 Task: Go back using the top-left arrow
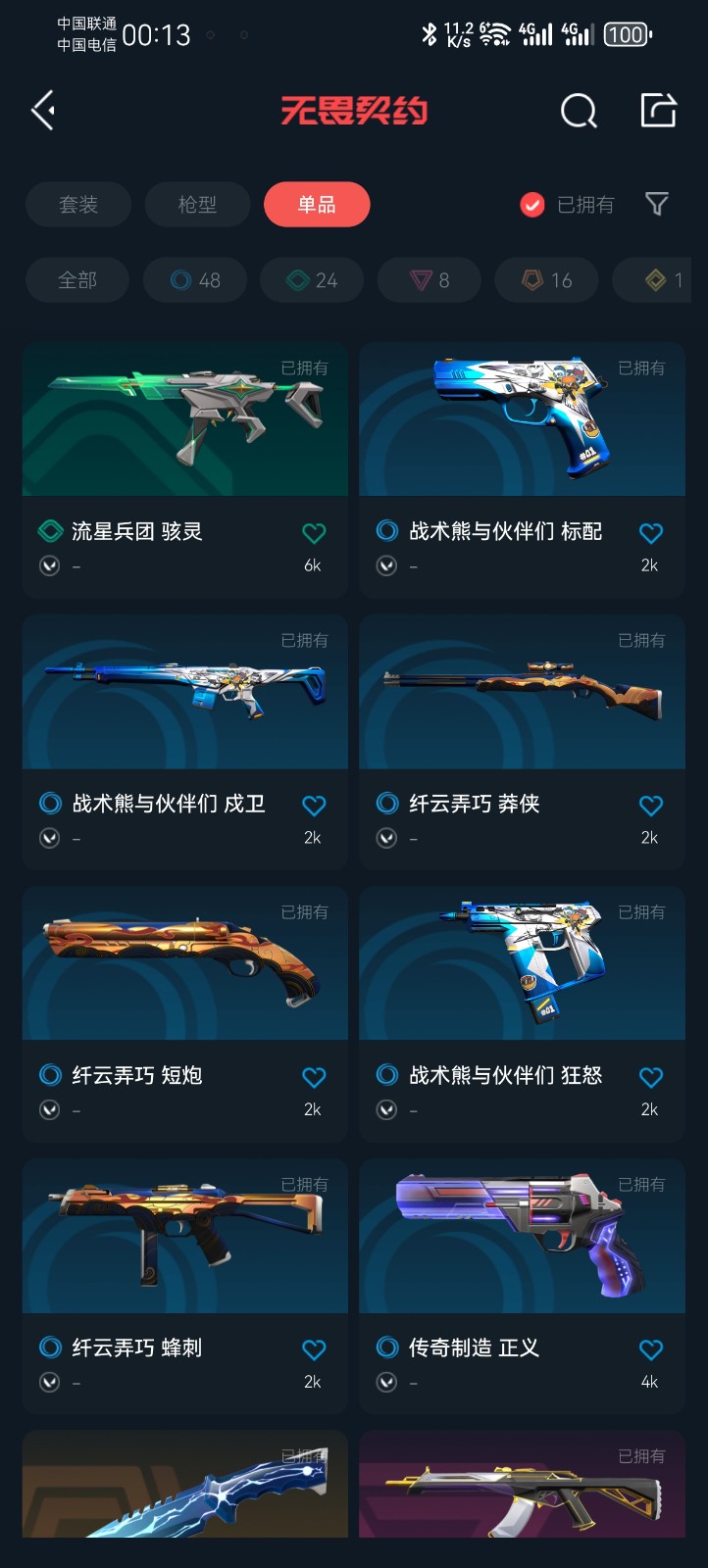[43, 111]
